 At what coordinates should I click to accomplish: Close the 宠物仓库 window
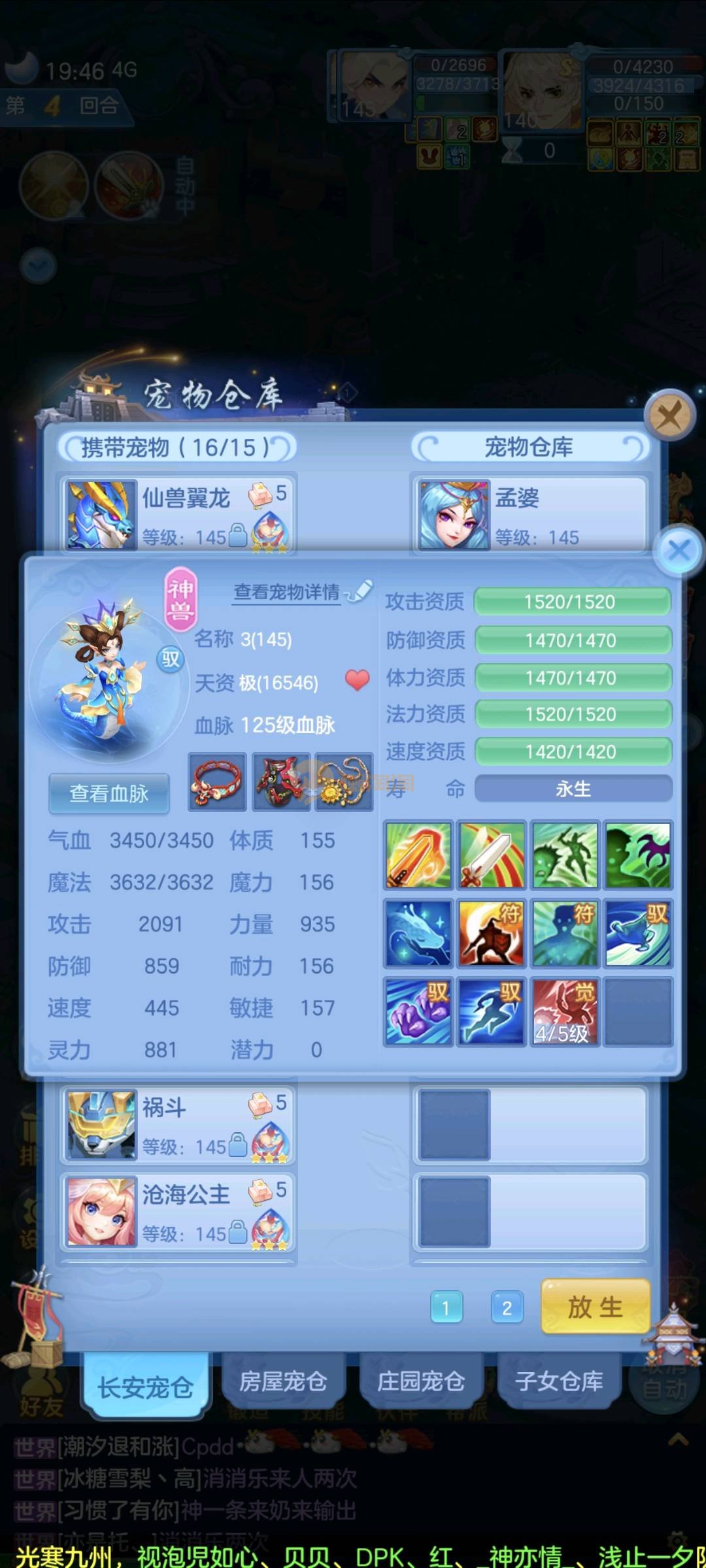click(669, 414)
